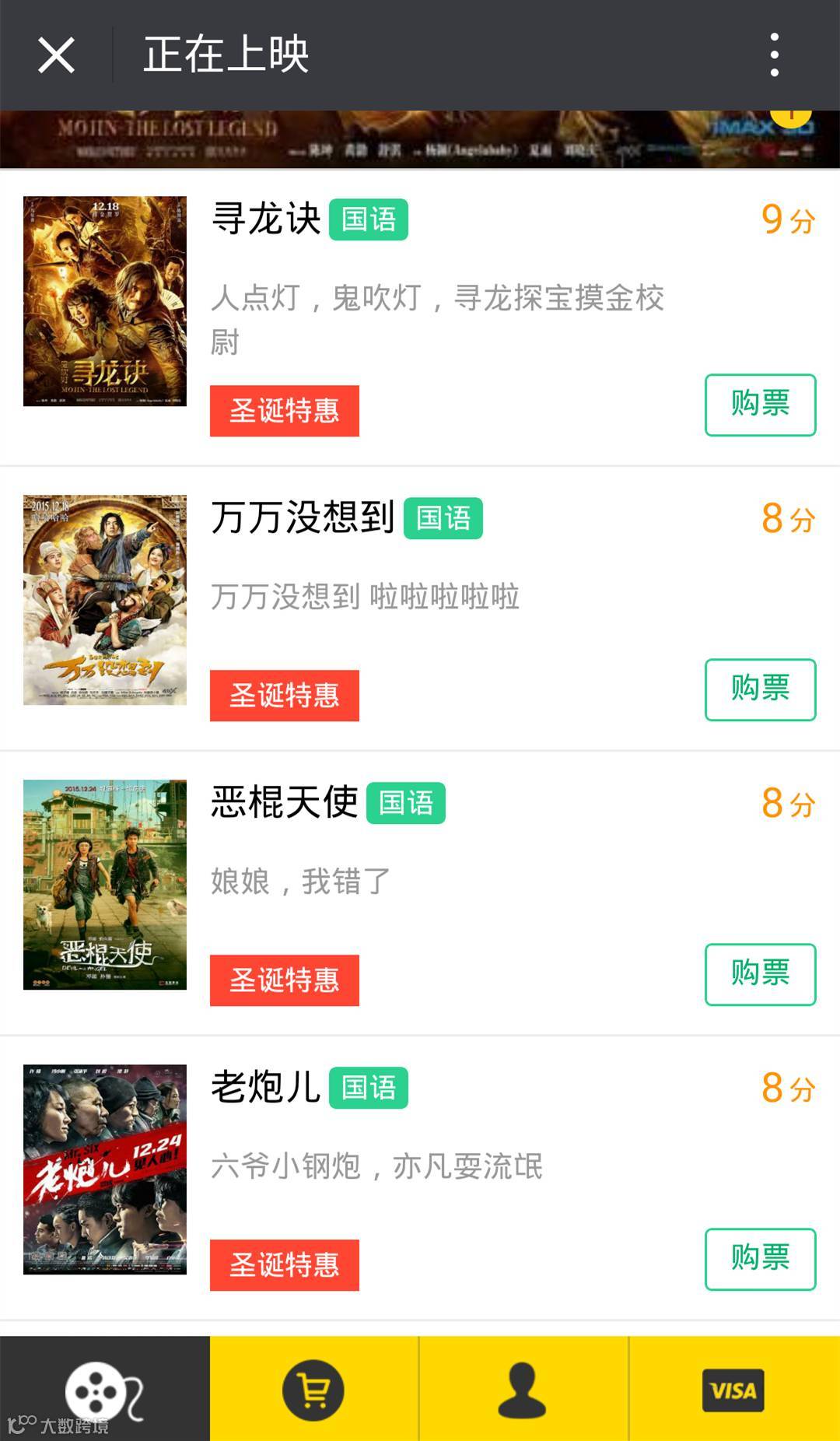The image size is (840, 1441).
Task: Tap 圣诞特惠 tag under 恶棍天使
Action: (285, 980)
